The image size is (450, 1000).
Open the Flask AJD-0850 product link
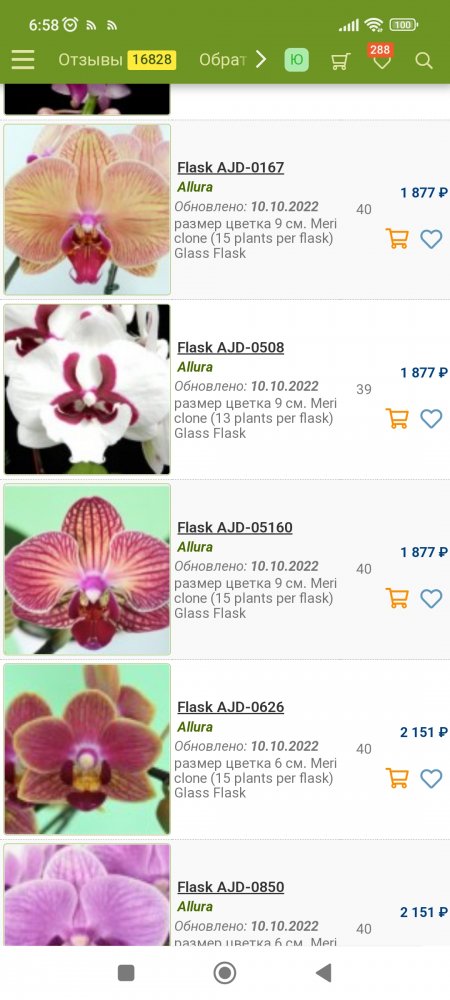click(x=231, y=887)
